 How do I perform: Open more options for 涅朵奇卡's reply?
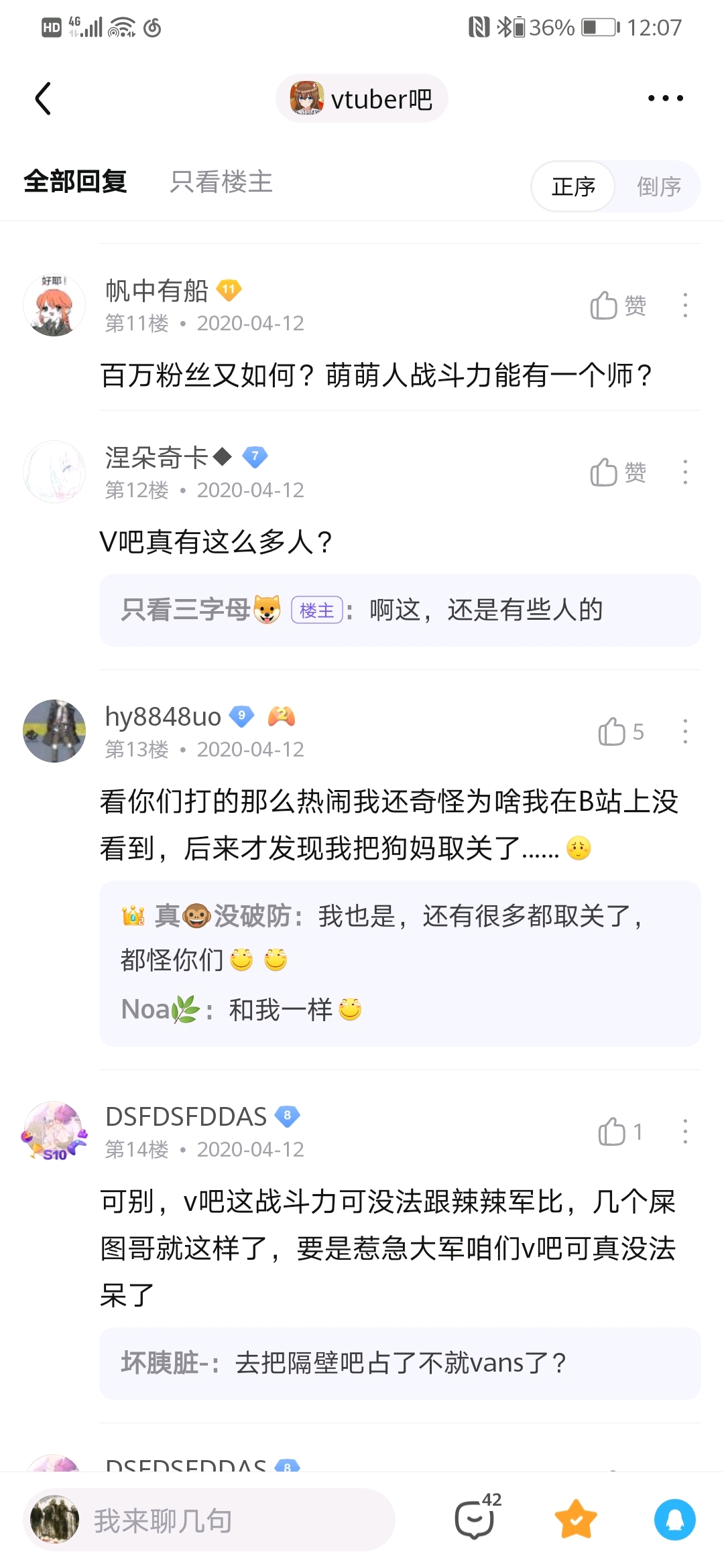tap(684, 472)
